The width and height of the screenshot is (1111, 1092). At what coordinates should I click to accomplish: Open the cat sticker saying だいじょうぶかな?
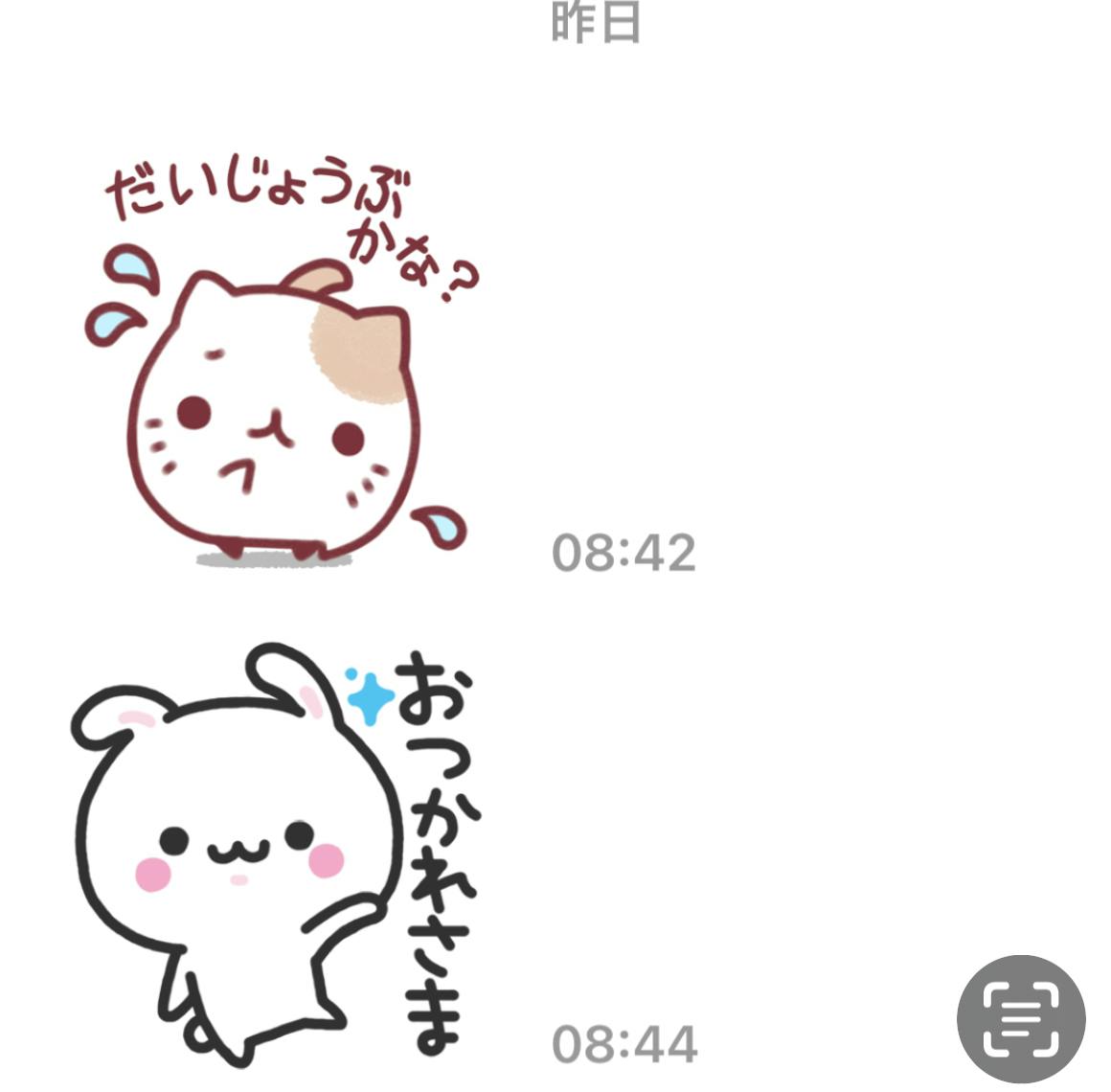click(278, 383)
